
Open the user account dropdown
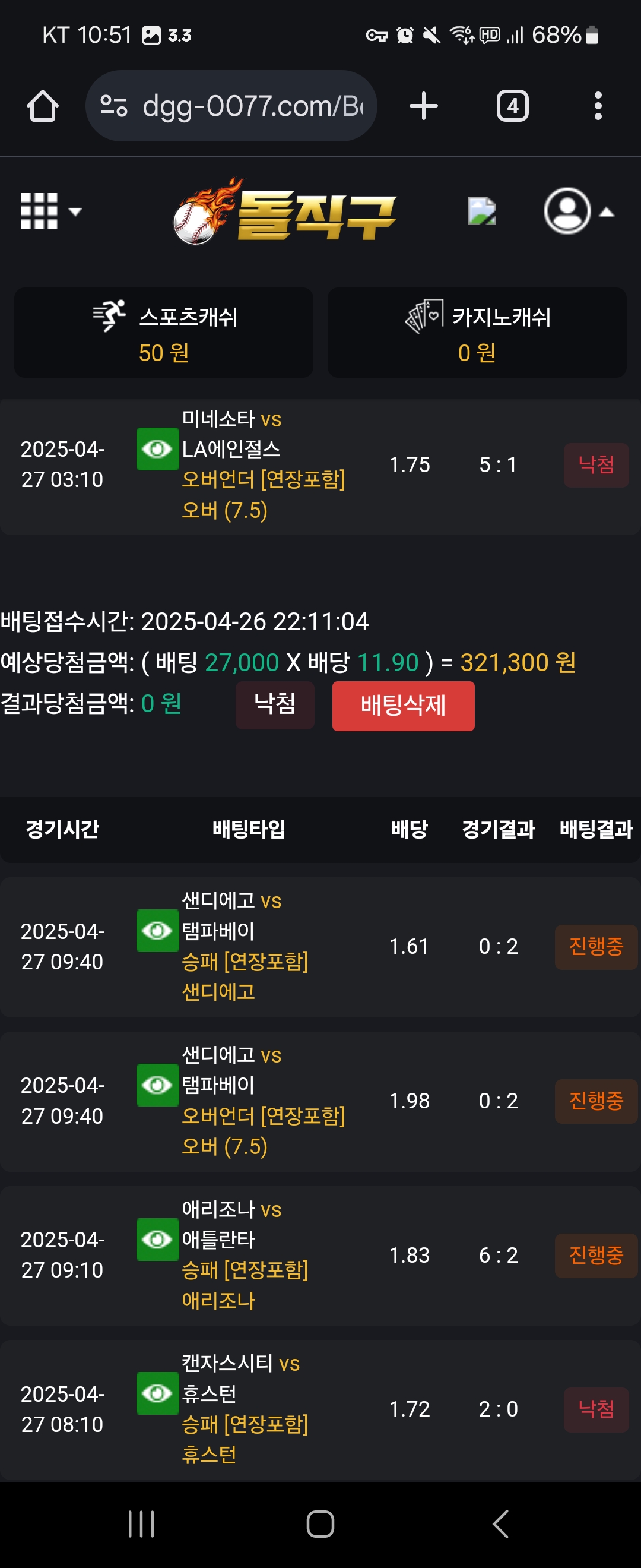point(577,211)
